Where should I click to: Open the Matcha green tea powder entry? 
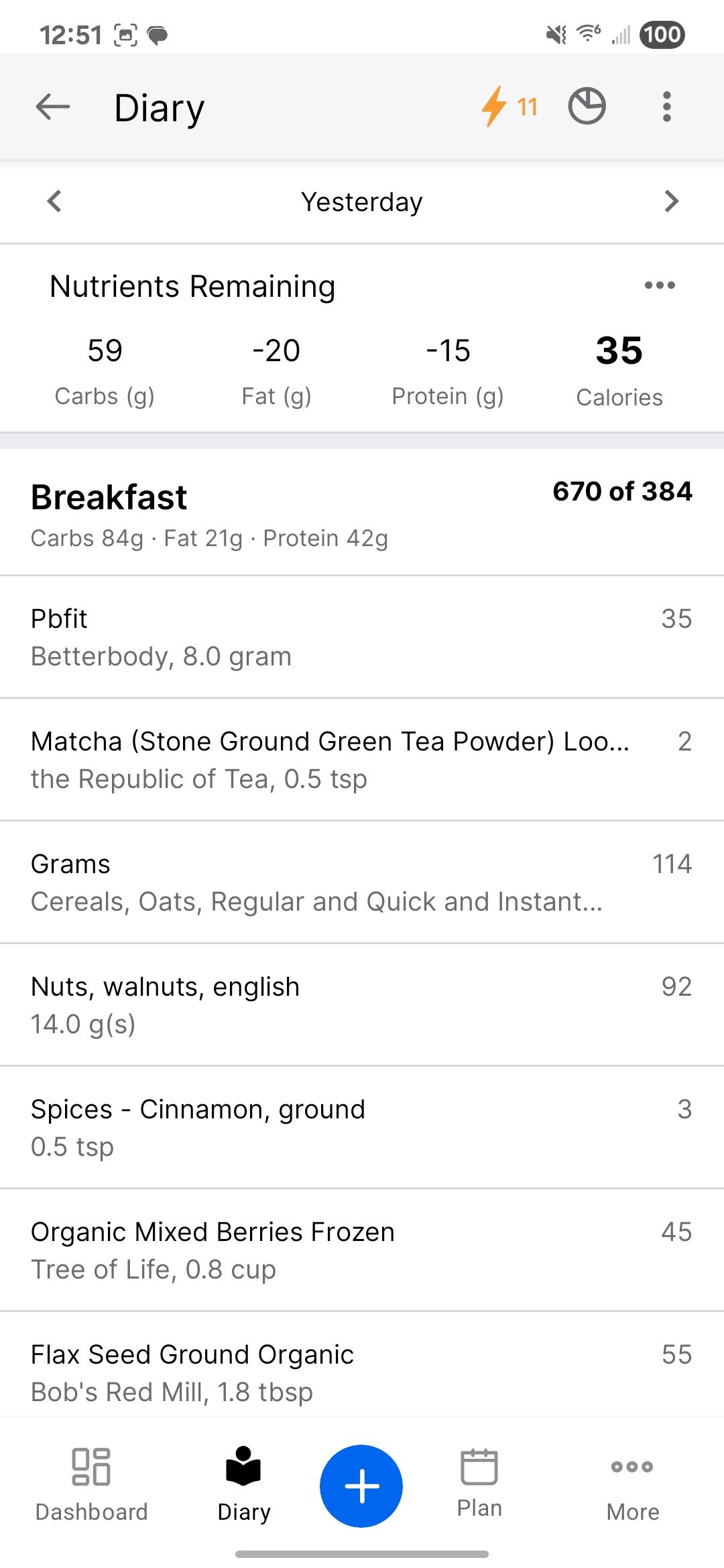(x=362, y=759)
